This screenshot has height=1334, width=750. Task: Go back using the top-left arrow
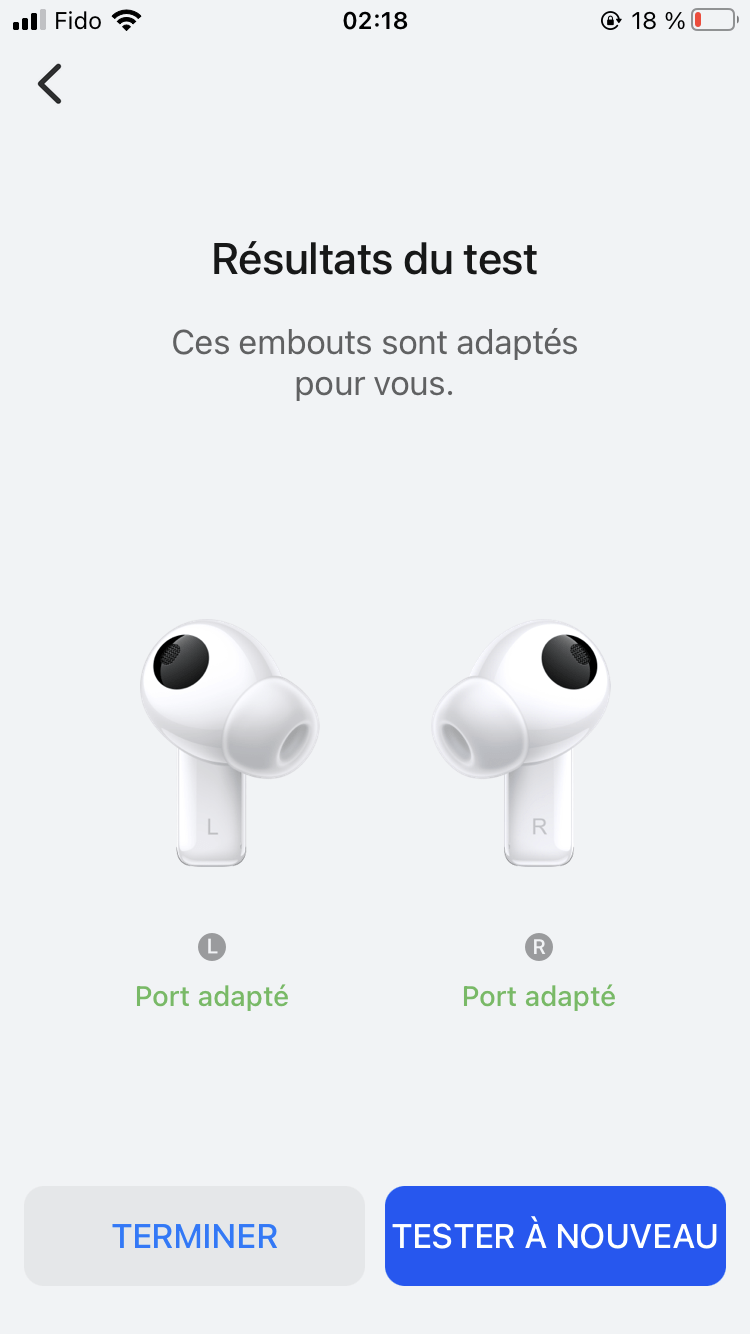click(50, 84)
